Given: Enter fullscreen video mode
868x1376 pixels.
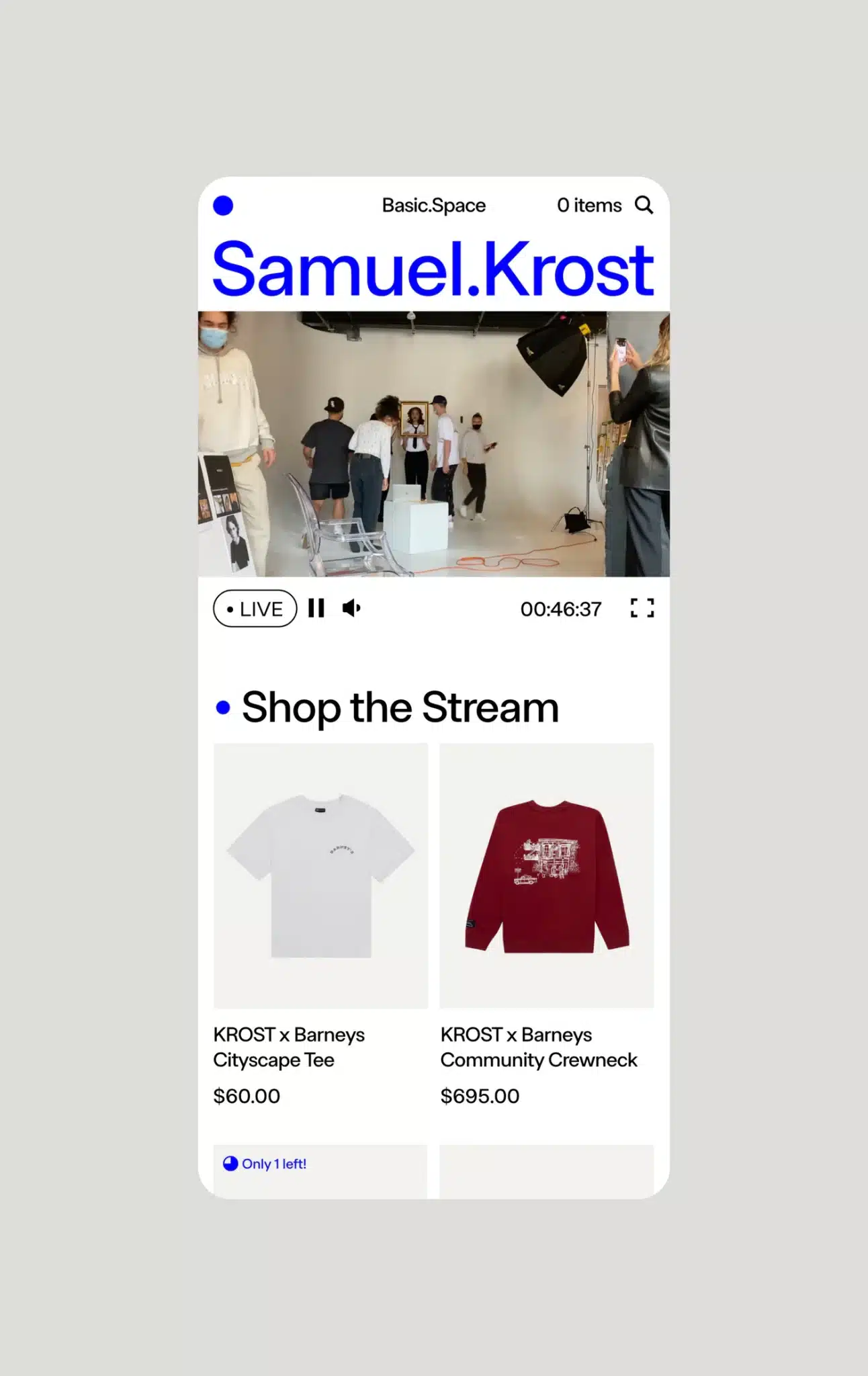Looking at the screenshot, I should pyautogui.click(x=642, y=608).
